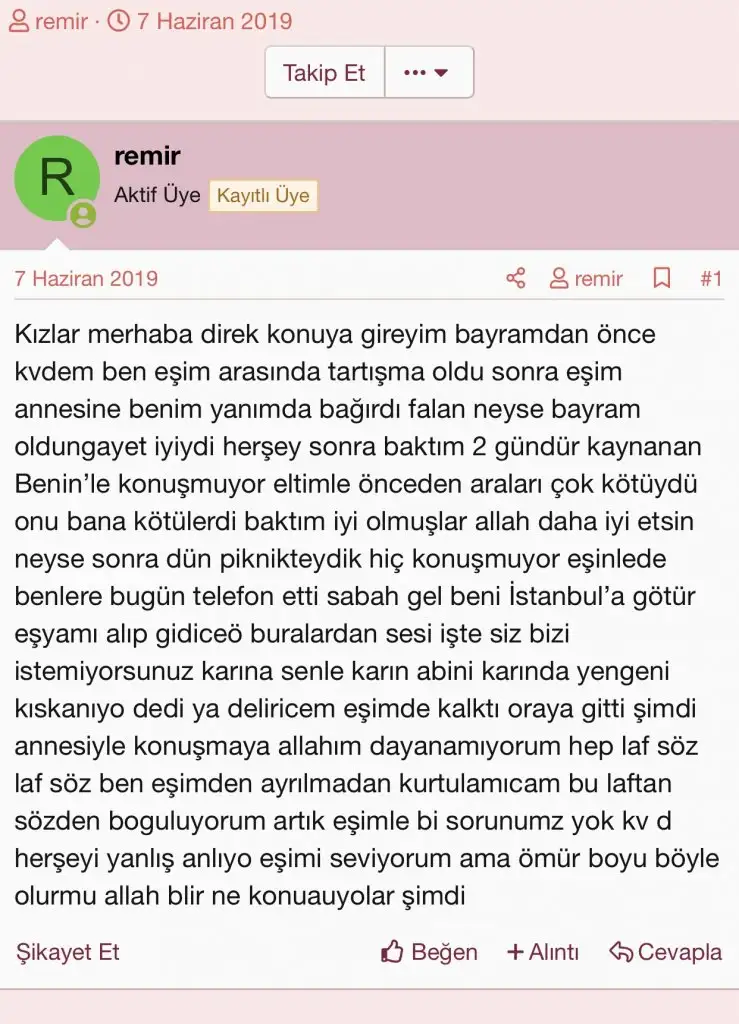
Task: Bookmark this post
Action: coord(661,278)
